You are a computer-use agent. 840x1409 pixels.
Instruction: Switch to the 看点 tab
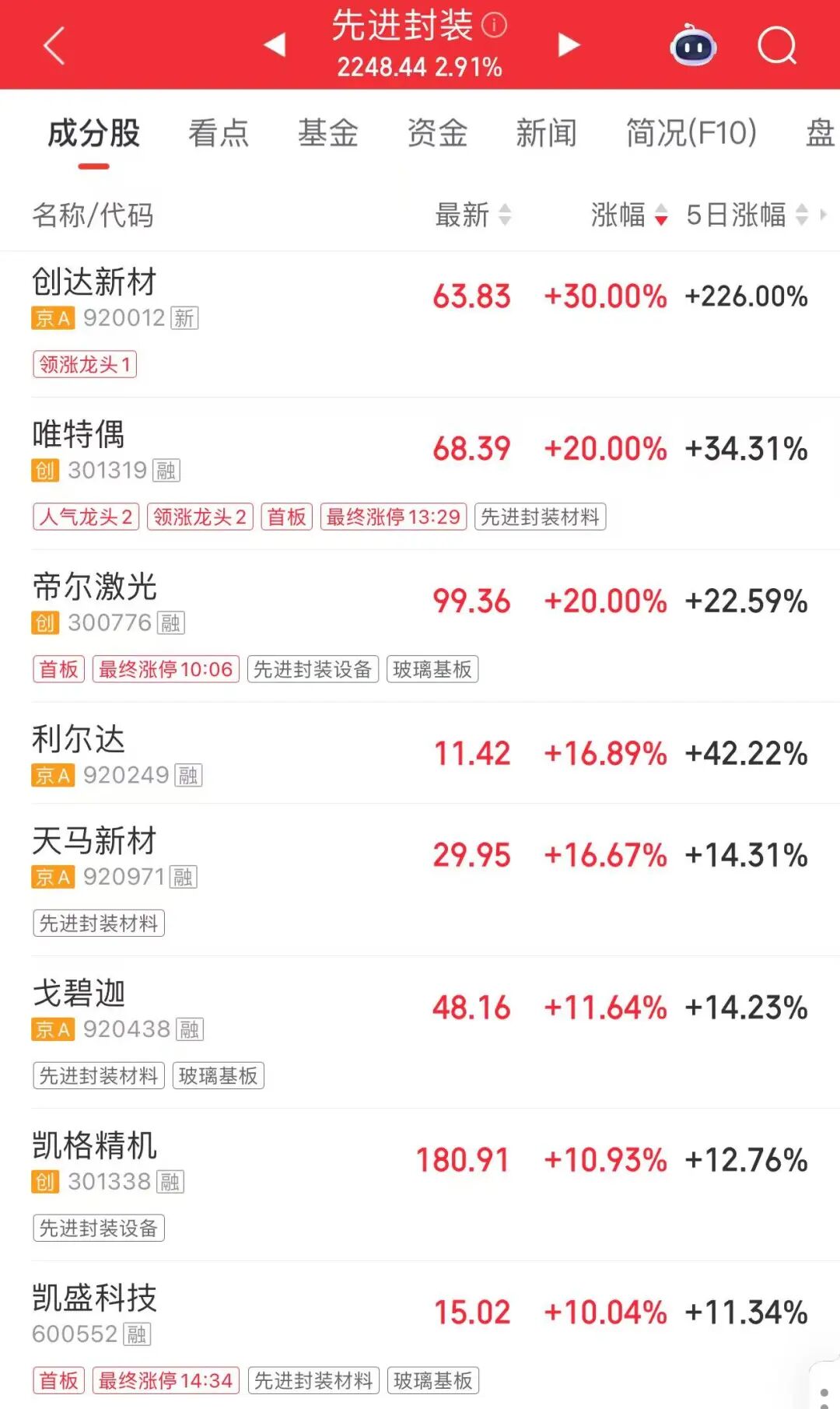coord(219,133)
